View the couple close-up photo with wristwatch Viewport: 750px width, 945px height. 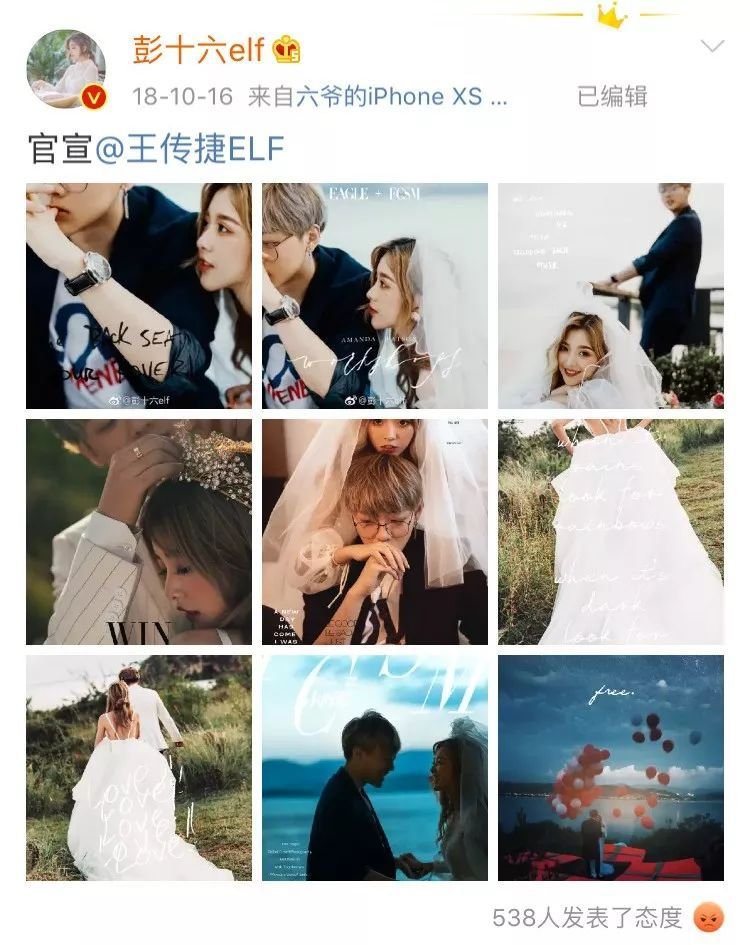point(139,296)
